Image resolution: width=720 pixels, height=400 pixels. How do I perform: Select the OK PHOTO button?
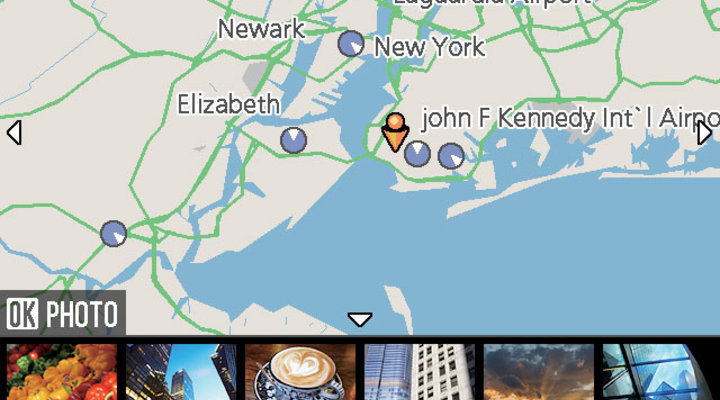[63, 314]
